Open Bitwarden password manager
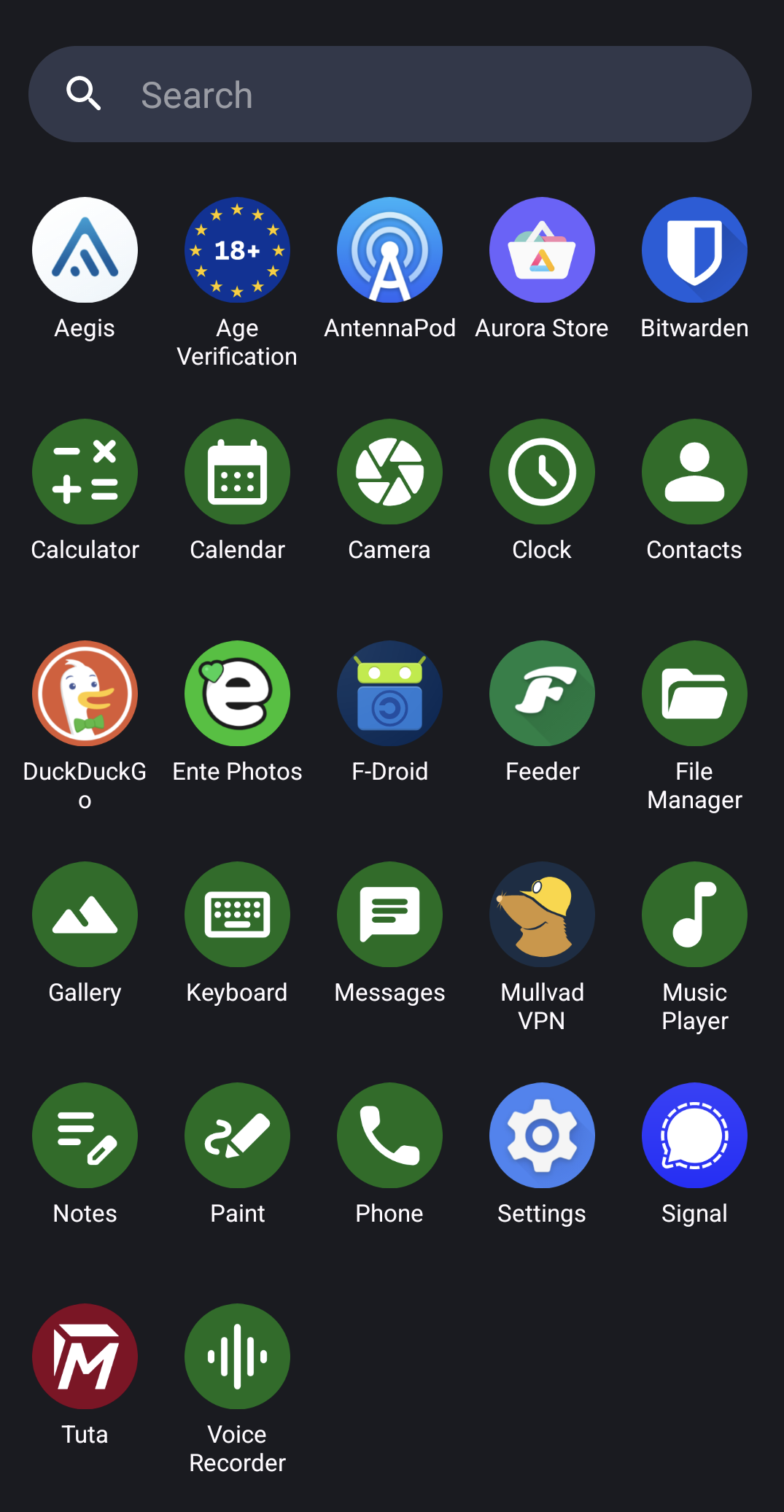This screenshot has width=784, height=1512. 694,250
